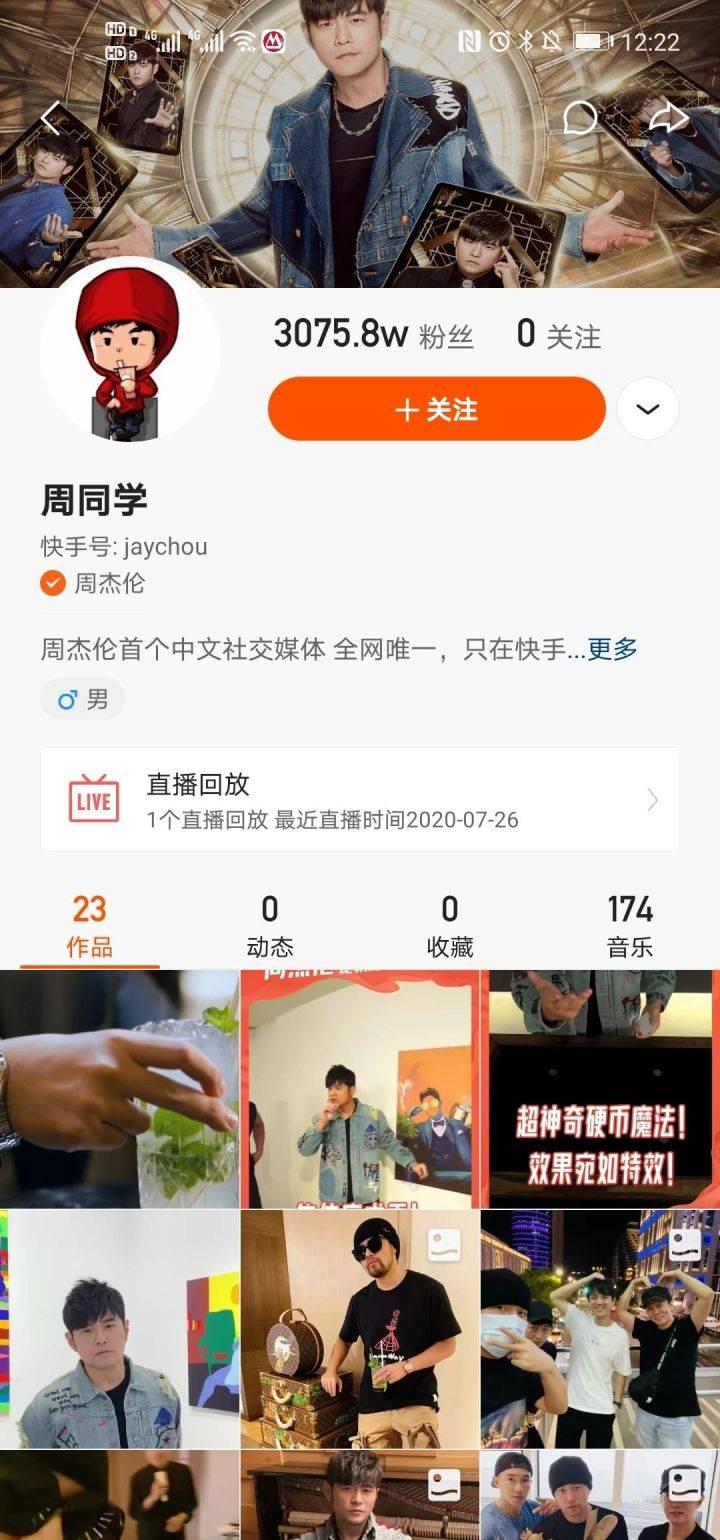The width and height of the screenshot is (720, 1540).
Task: Select the 收藏 tab
Action: pos(450,922)
